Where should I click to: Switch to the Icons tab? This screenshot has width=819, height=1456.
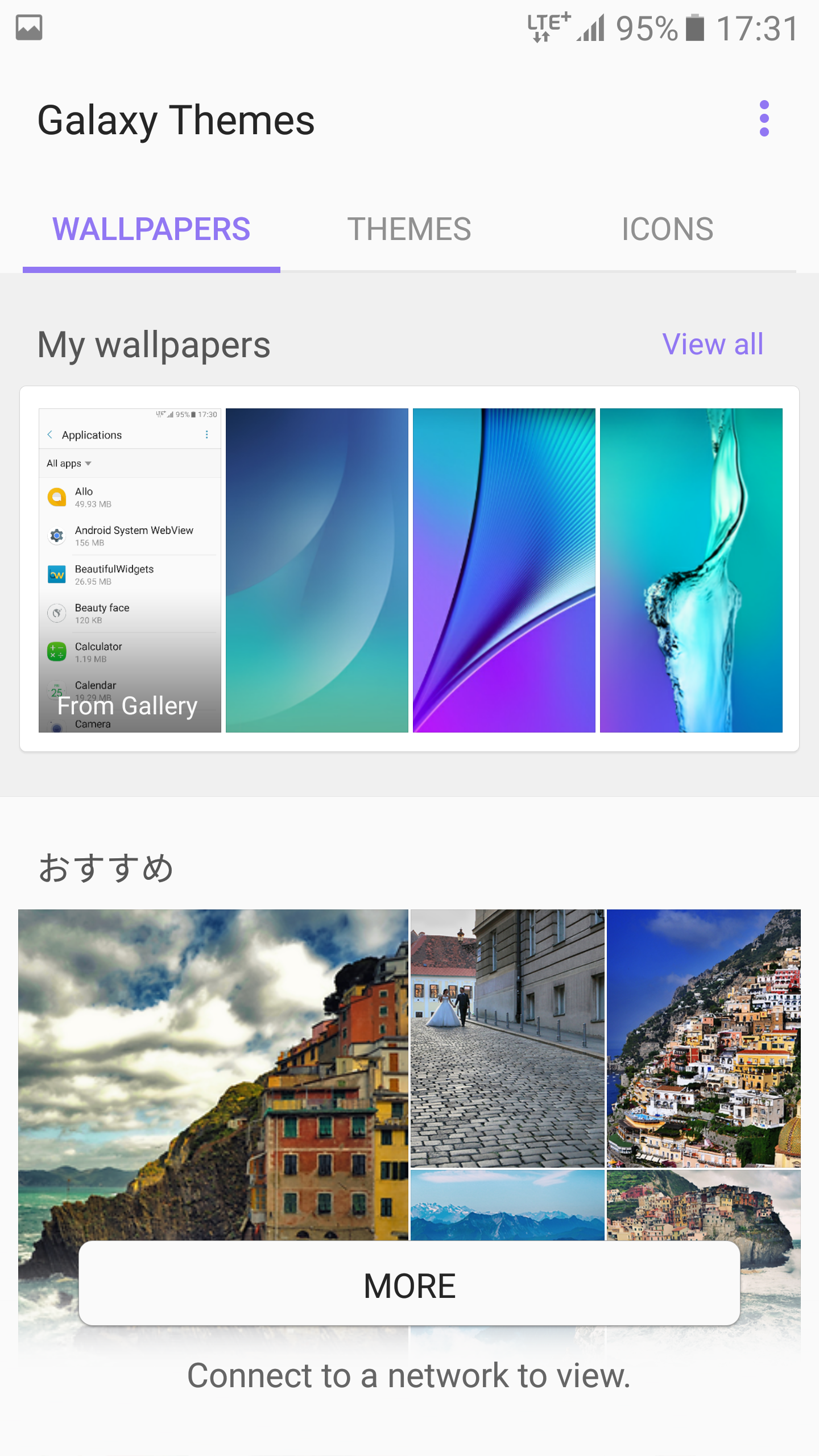[x=667, y=229]
